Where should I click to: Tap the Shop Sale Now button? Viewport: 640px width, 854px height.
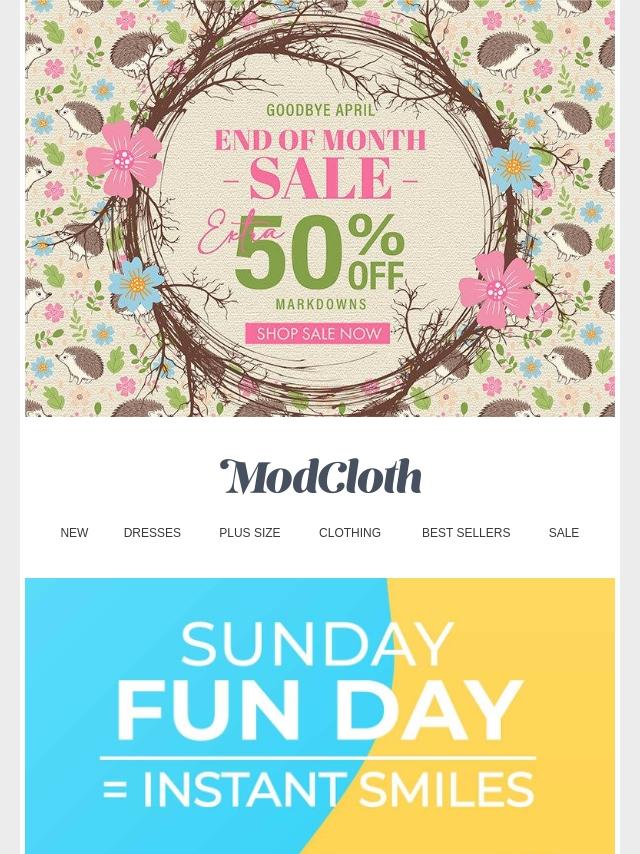pos(318,333)
